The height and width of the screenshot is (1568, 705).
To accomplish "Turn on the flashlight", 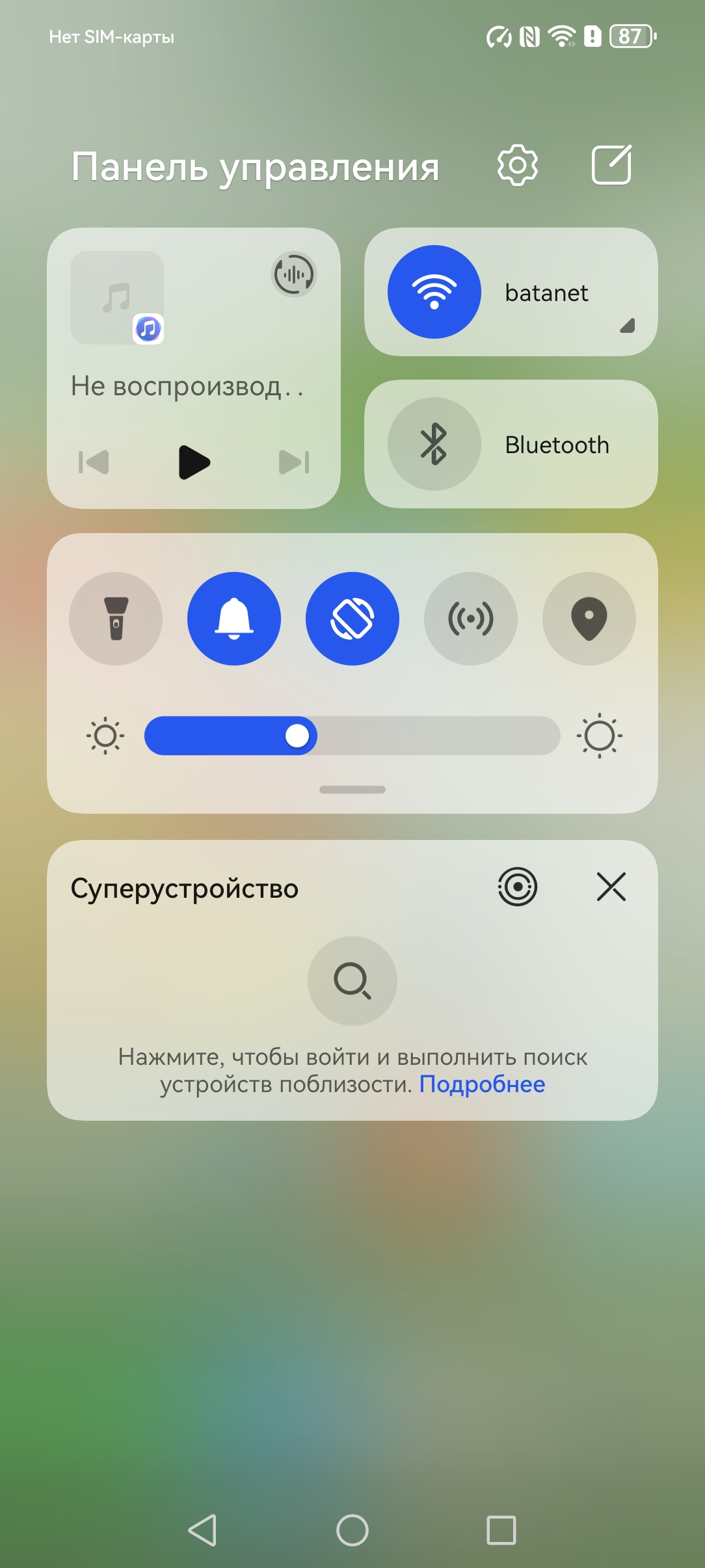I will 116,618.
